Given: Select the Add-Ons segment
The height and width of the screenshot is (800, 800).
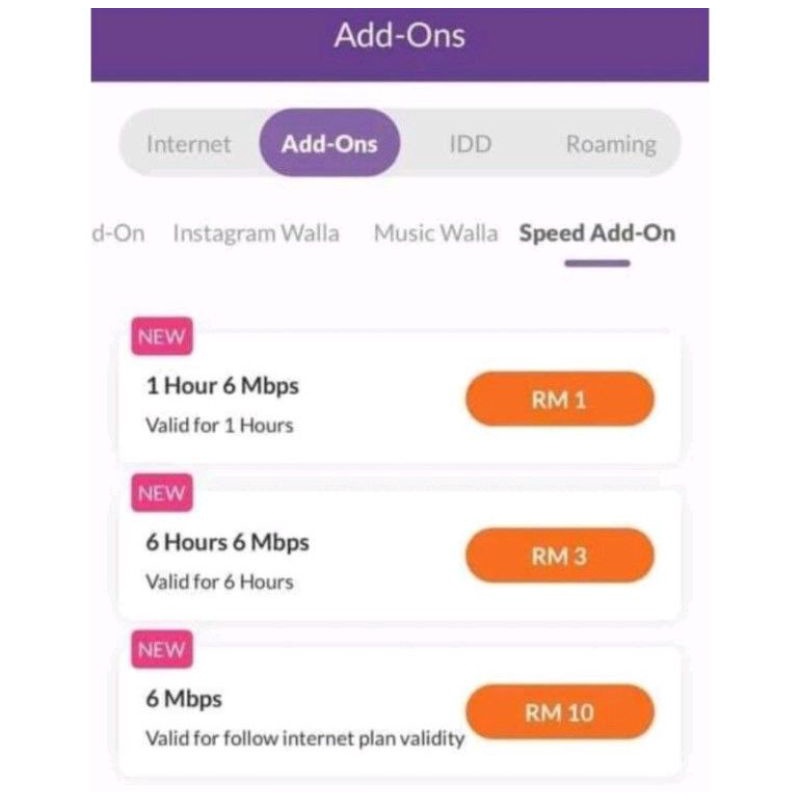Looking at the screenshot, I should pos(330,143).
